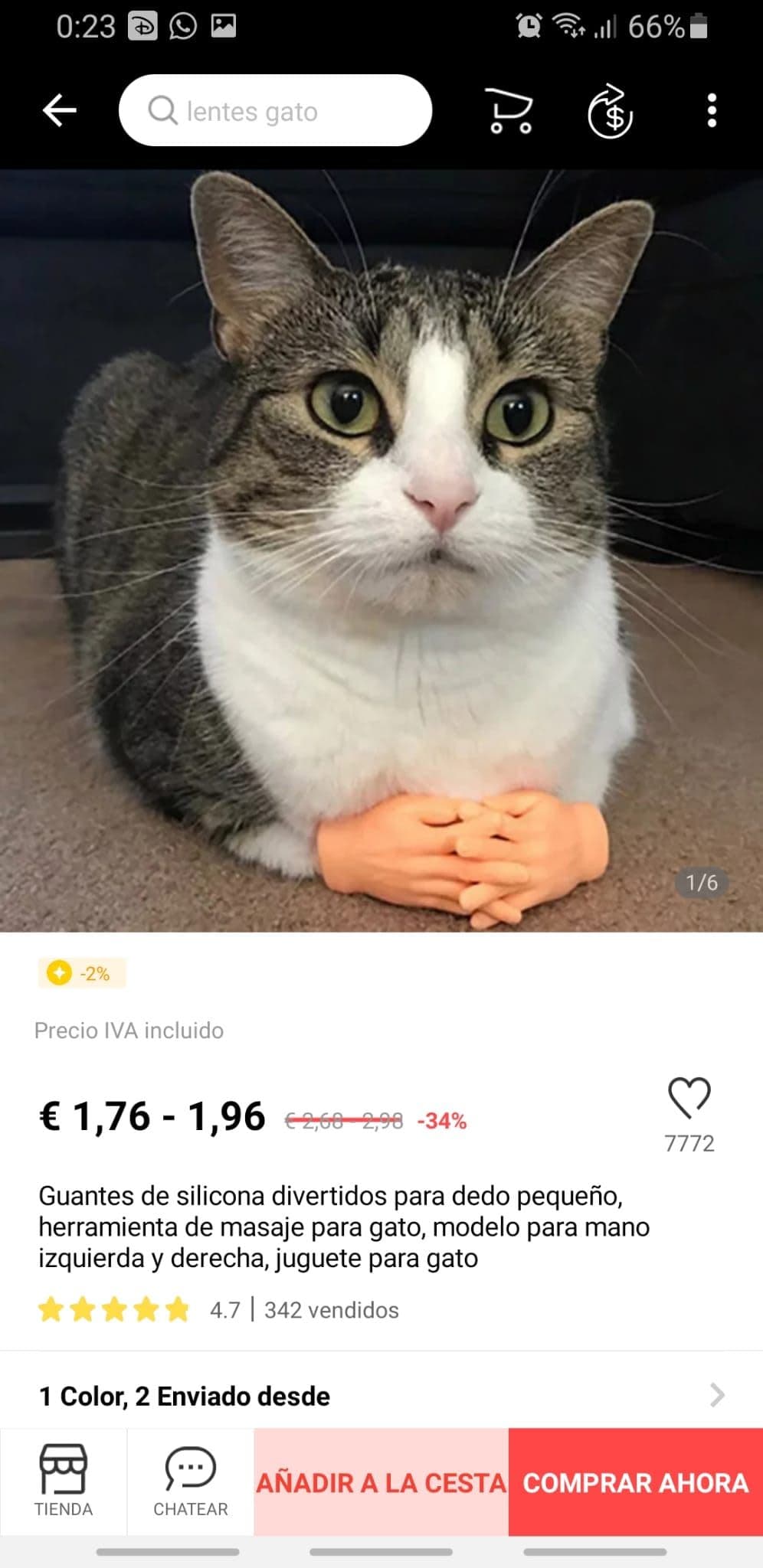Go back using the top arrow
Image resolution: width=763 pixels, height=1568 pixels.
coord(59,111)
